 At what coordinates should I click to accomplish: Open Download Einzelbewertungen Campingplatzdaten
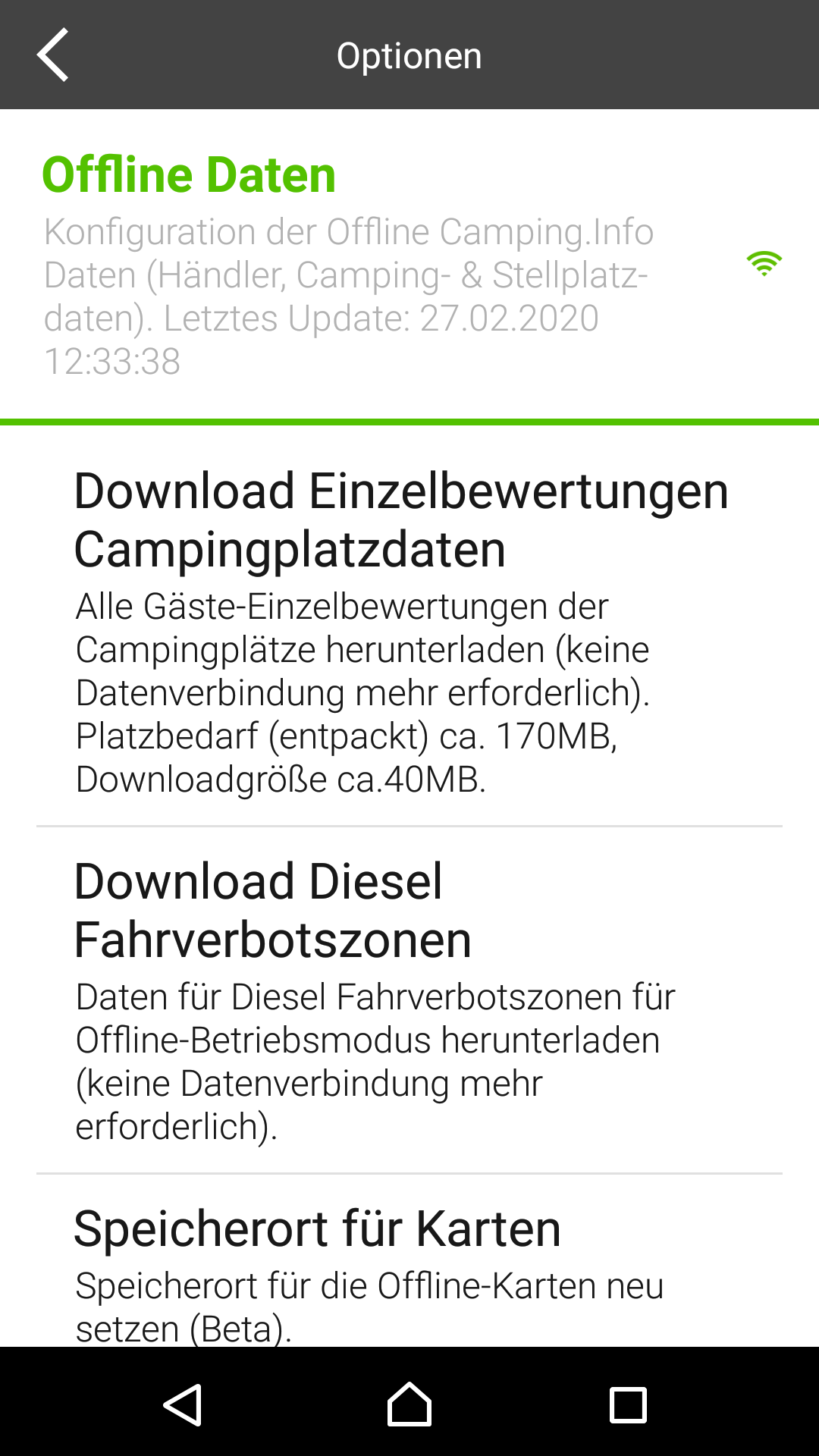pyautogui.click(x=409, y=629)
